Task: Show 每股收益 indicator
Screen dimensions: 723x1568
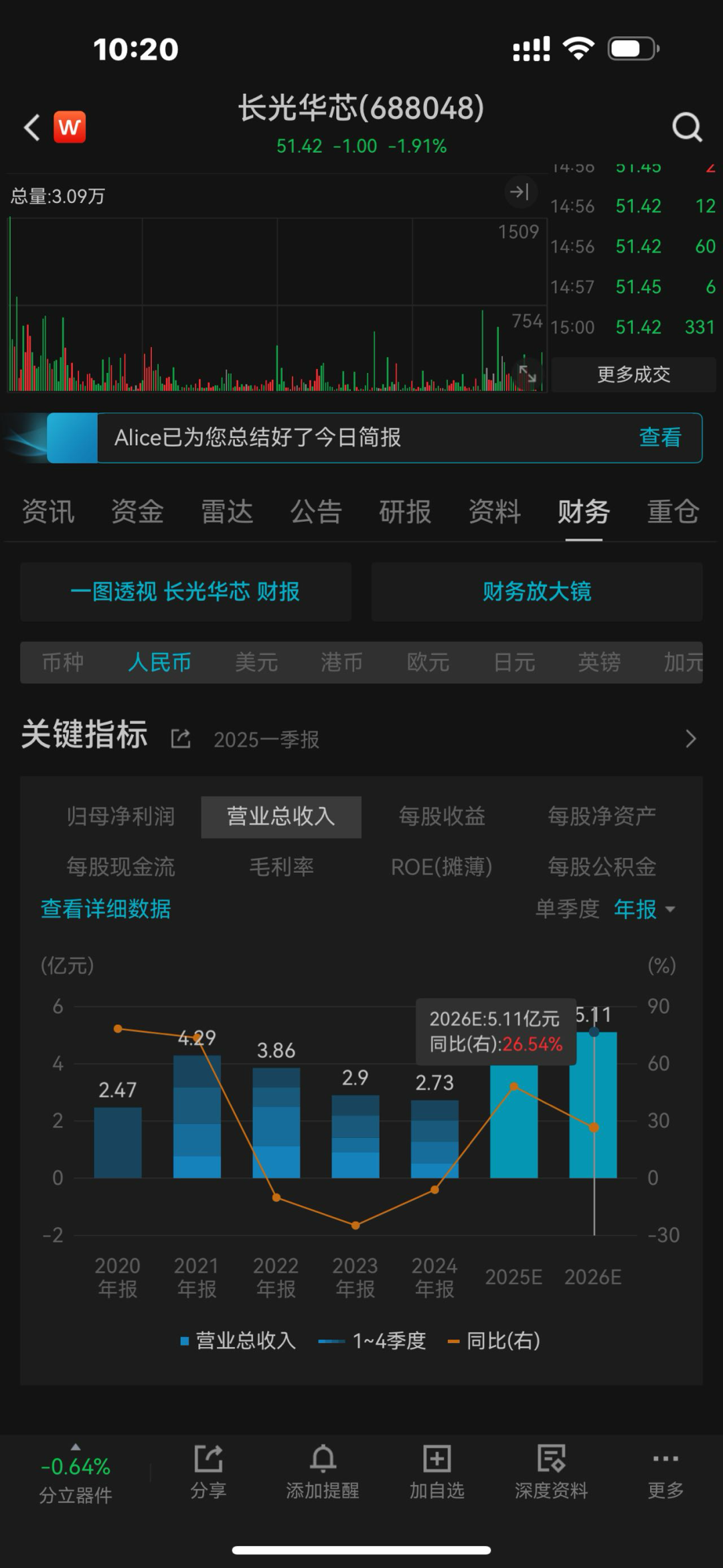Action: click(x=442, y=816)
